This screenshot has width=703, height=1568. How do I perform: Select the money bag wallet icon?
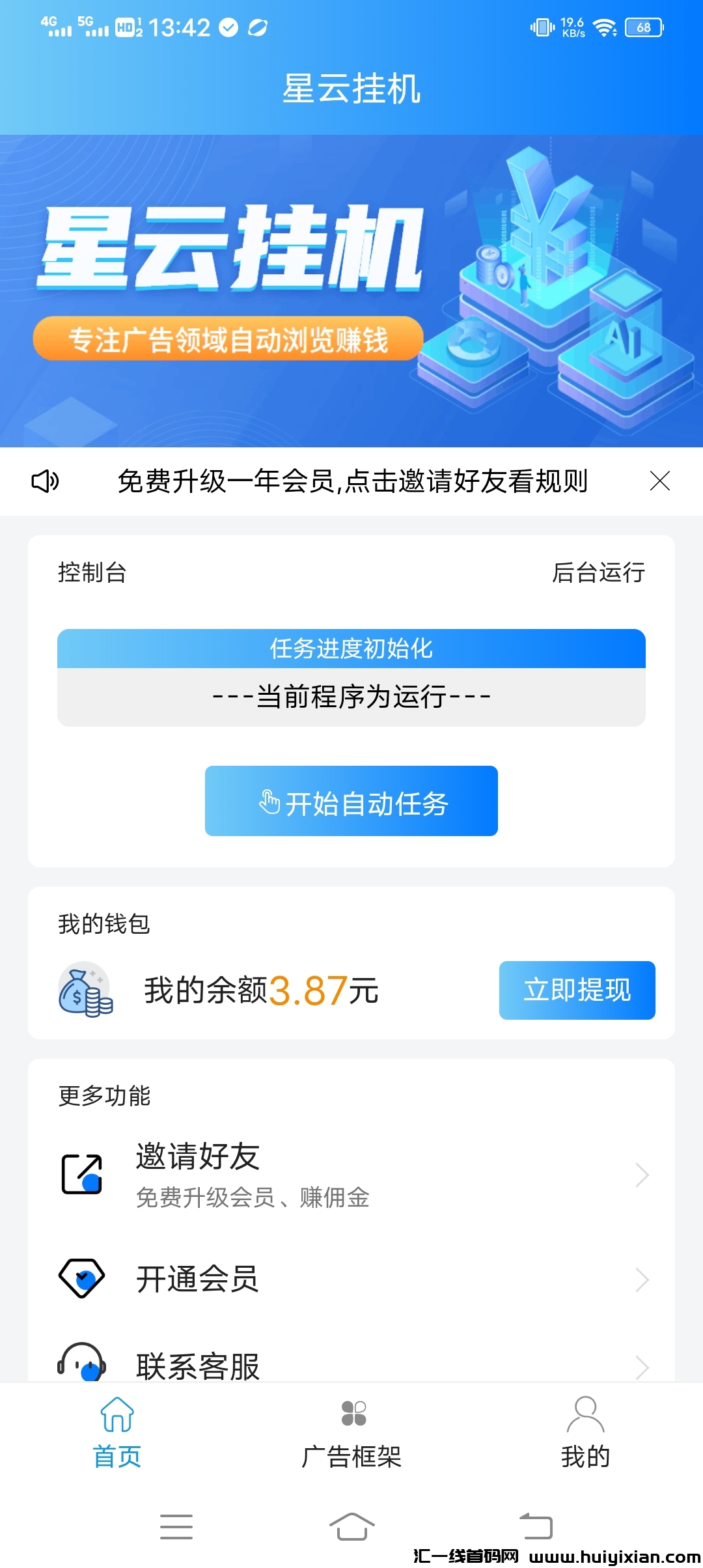(x=85, y=990)
